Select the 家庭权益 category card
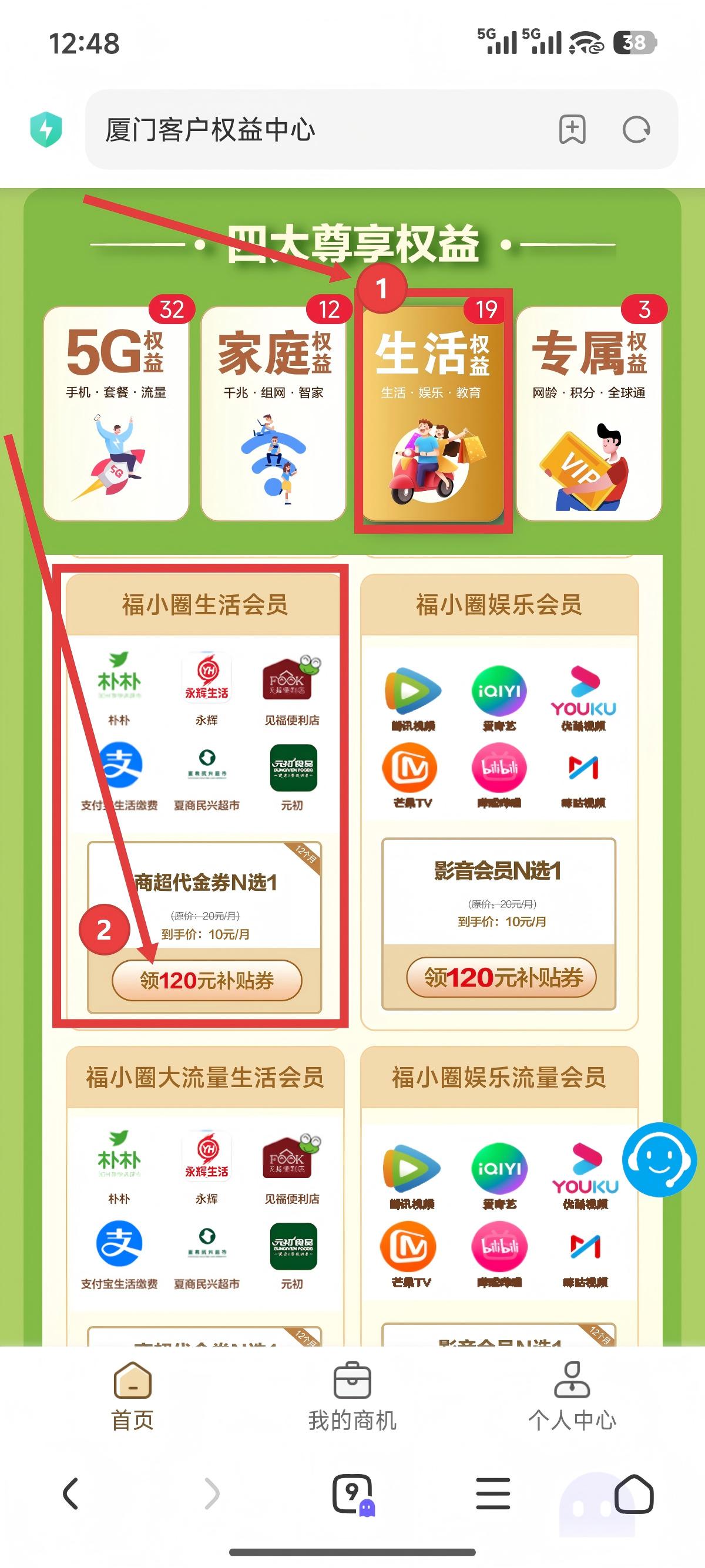 (273, 414)
